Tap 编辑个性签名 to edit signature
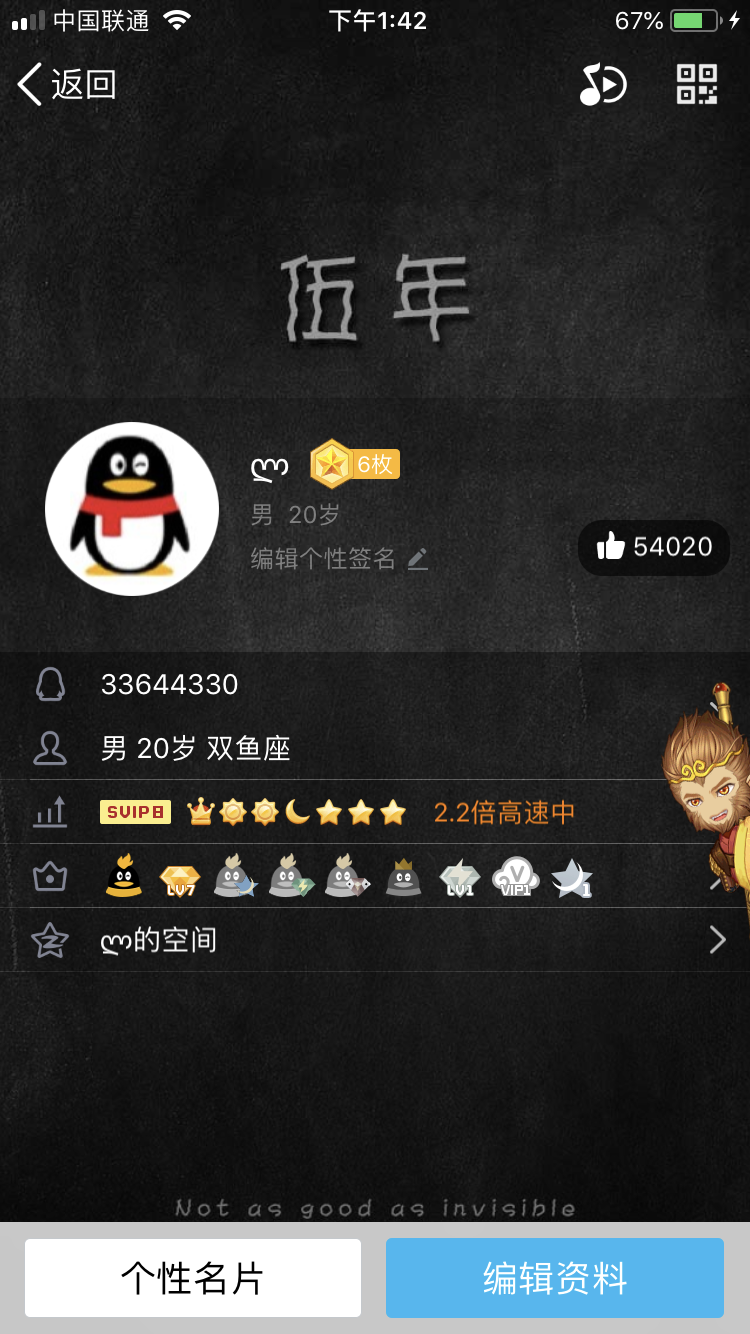Viewport: 750px width, 1334px height. click(x=340, y=559)
